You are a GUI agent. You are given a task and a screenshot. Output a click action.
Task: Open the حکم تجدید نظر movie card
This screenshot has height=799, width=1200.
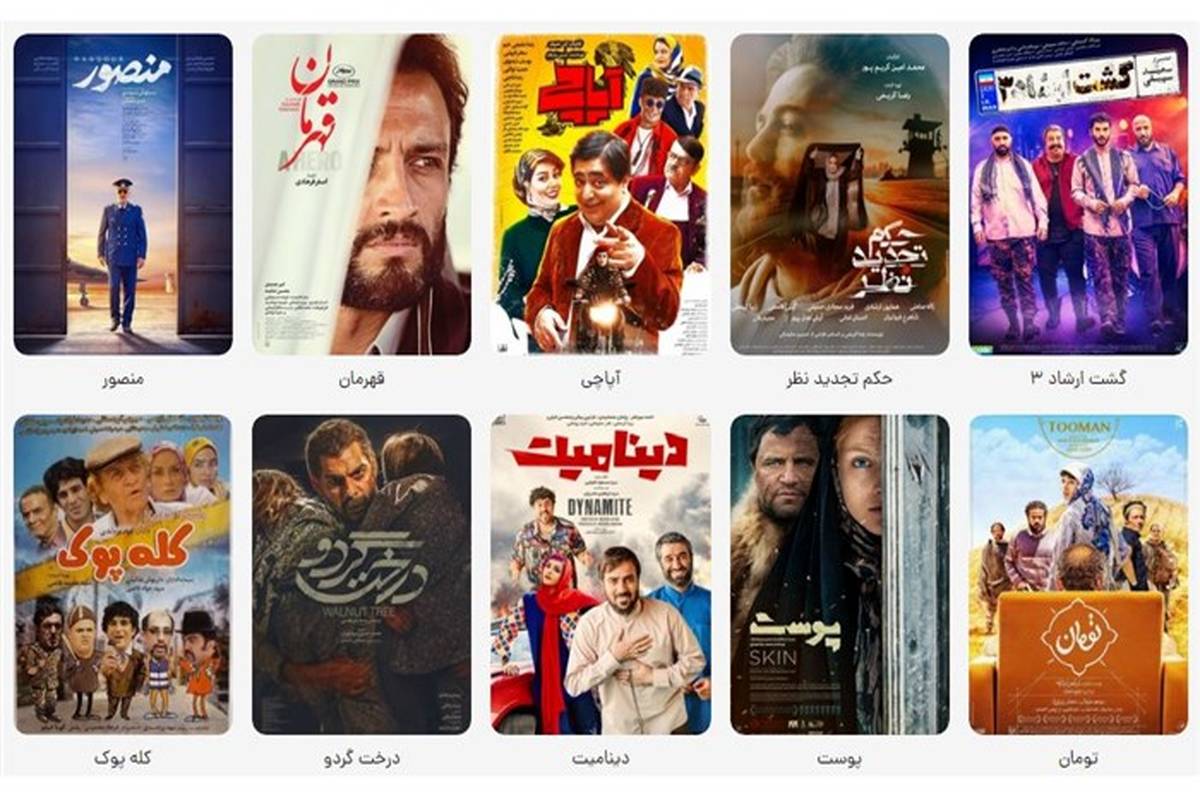point(839,195)
